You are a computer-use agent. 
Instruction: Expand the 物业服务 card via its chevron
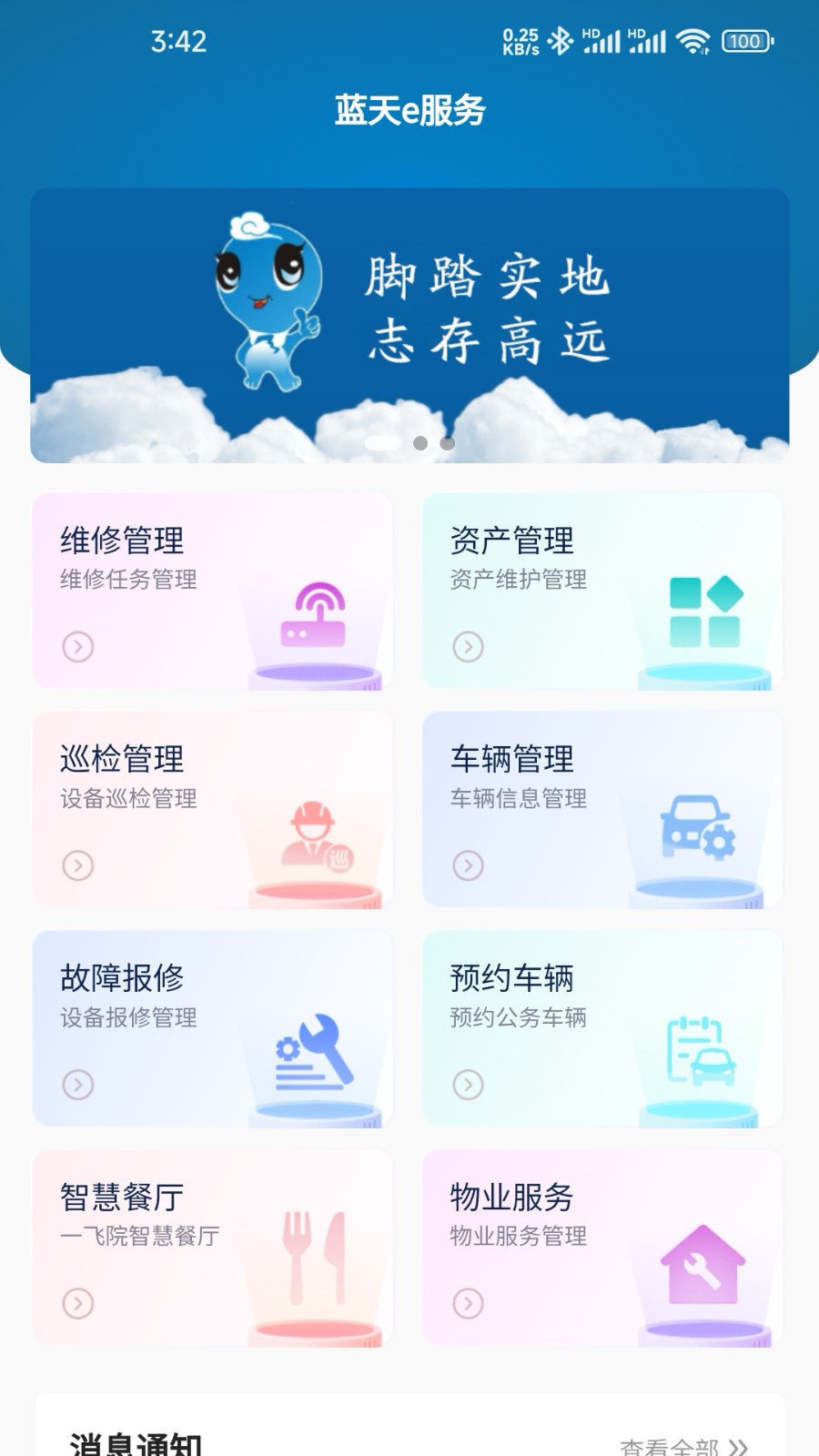pos(469,1305)
